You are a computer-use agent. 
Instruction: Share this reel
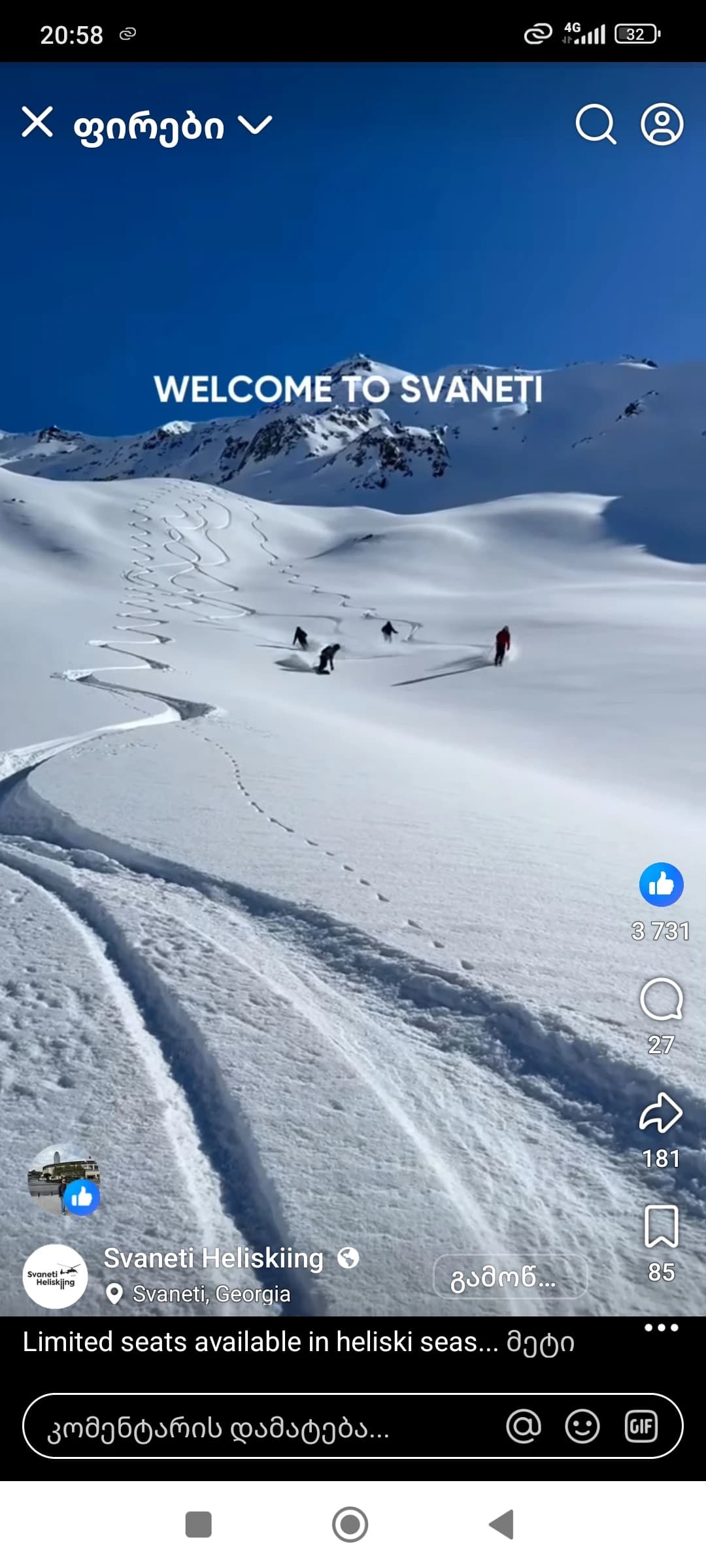[661, 1113]
